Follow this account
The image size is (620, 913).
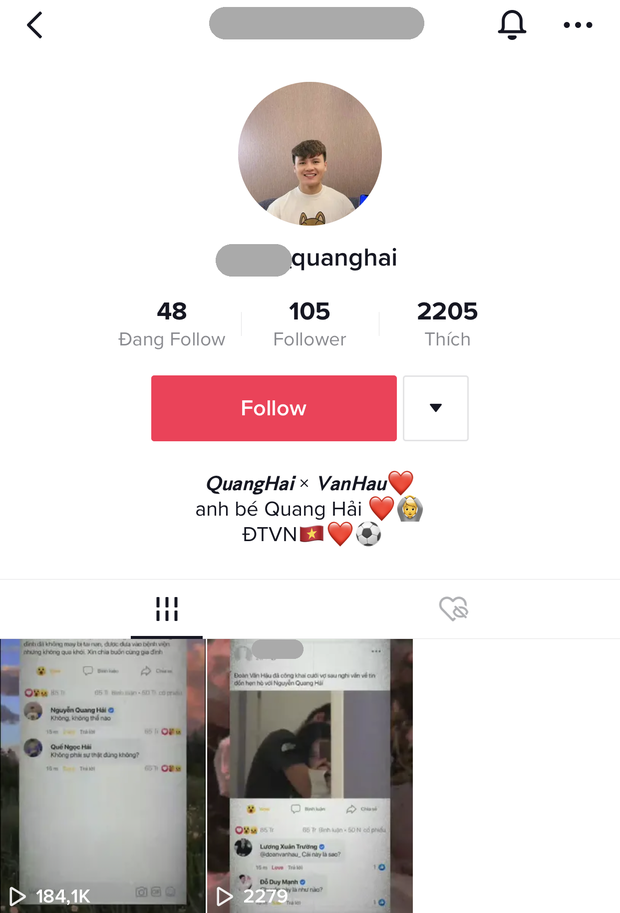274,408
